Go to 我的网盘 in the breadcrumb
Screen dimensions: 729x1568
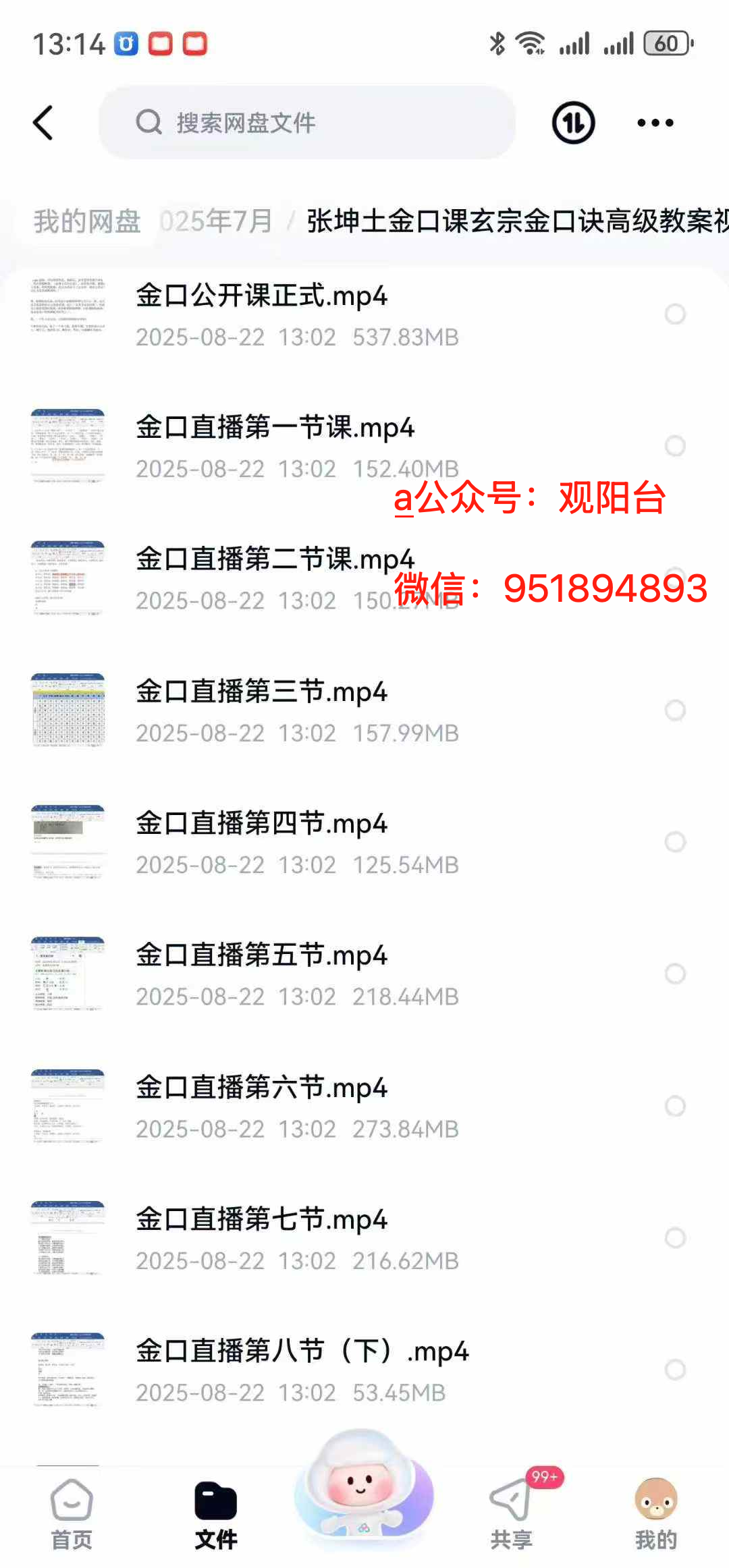pyautogui.click(x=87, y=221)
